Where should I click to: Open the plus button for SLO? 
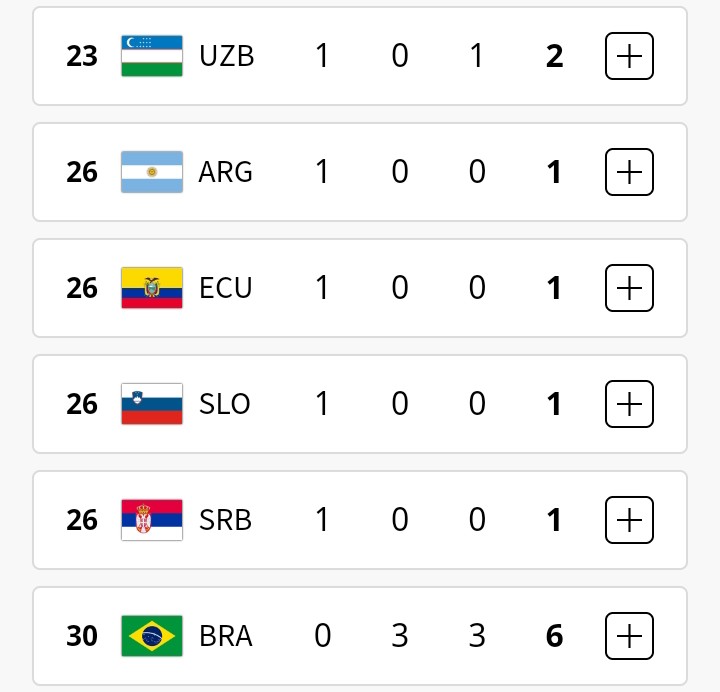(629, 404)
